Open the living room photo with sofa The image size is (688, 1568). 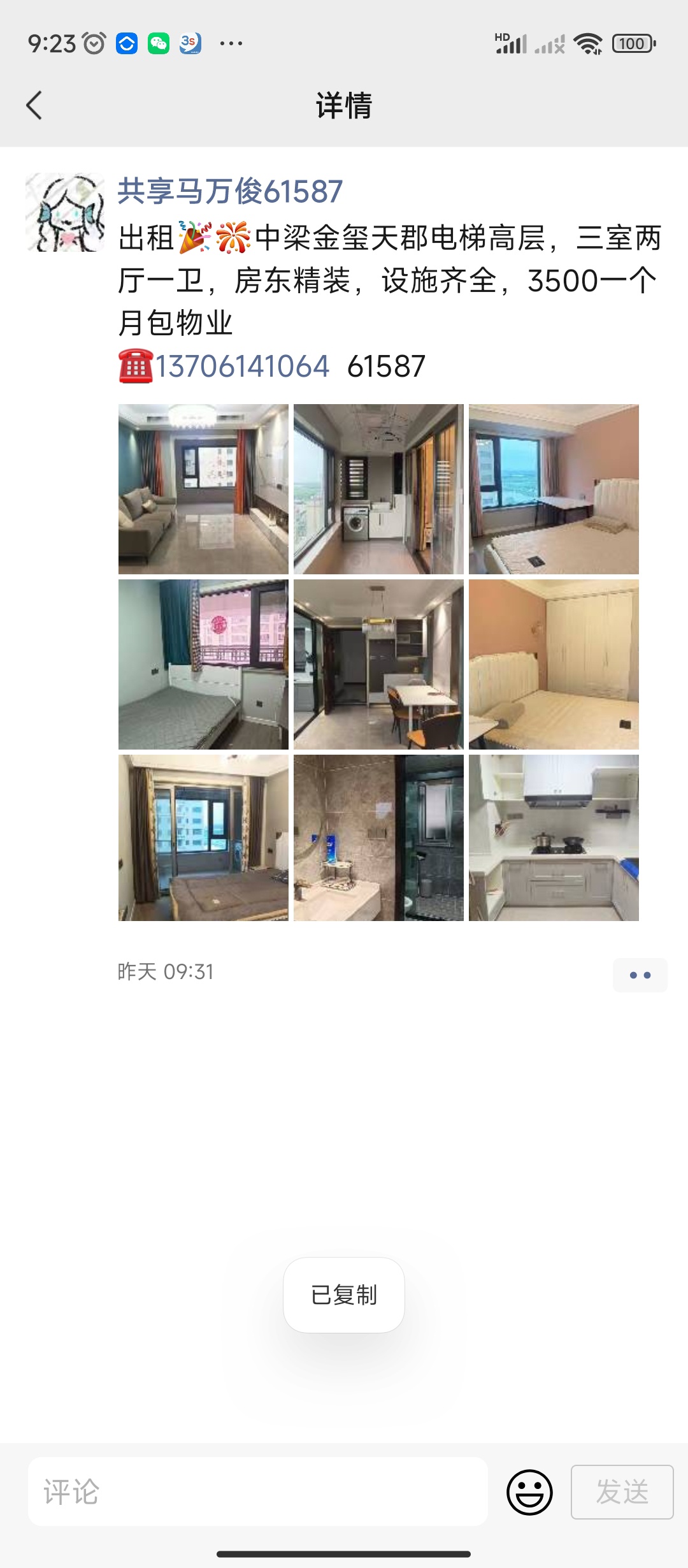(203, 489)
